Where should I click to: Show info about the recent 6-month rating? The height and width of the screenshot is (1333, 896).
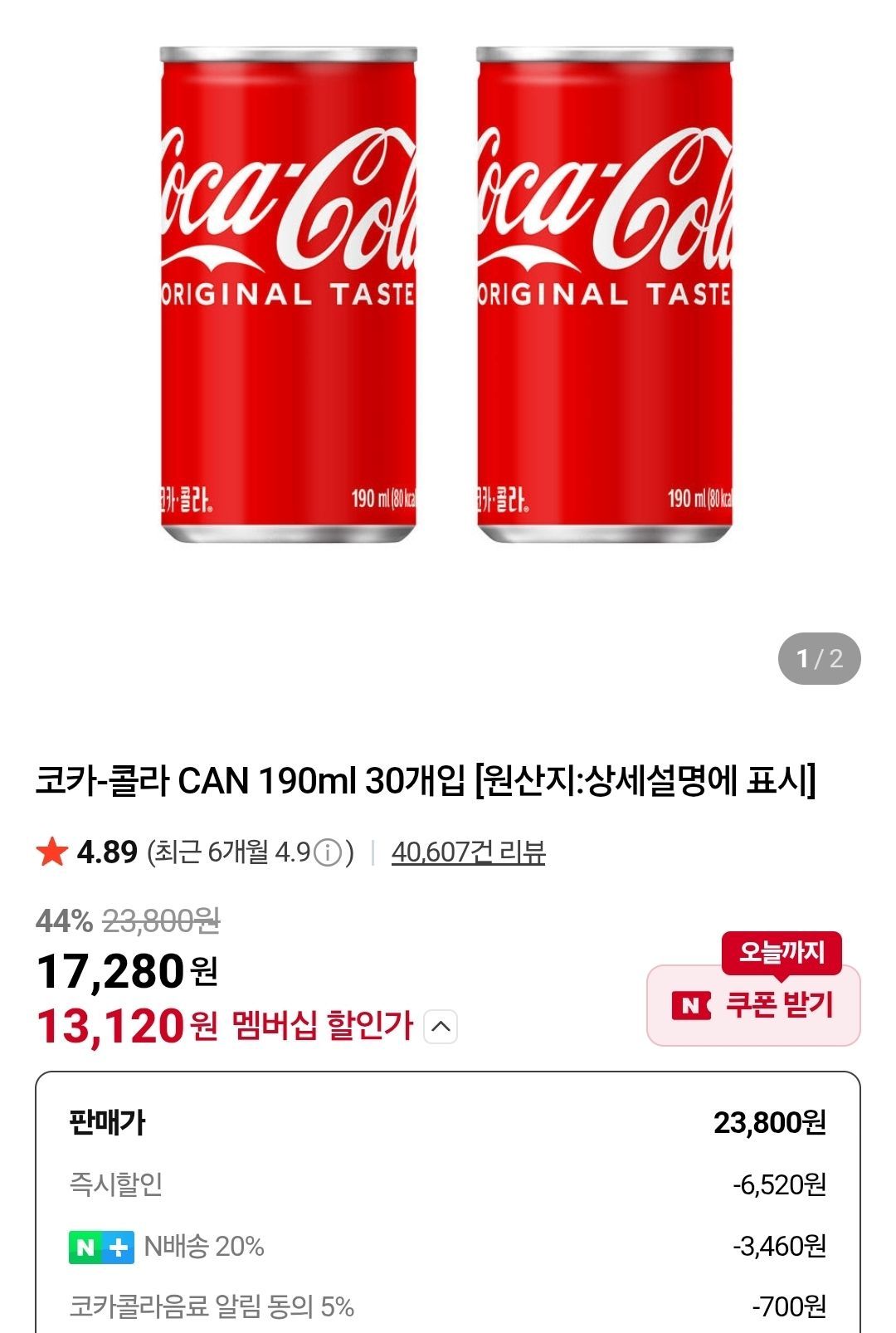tap(329, 852)
